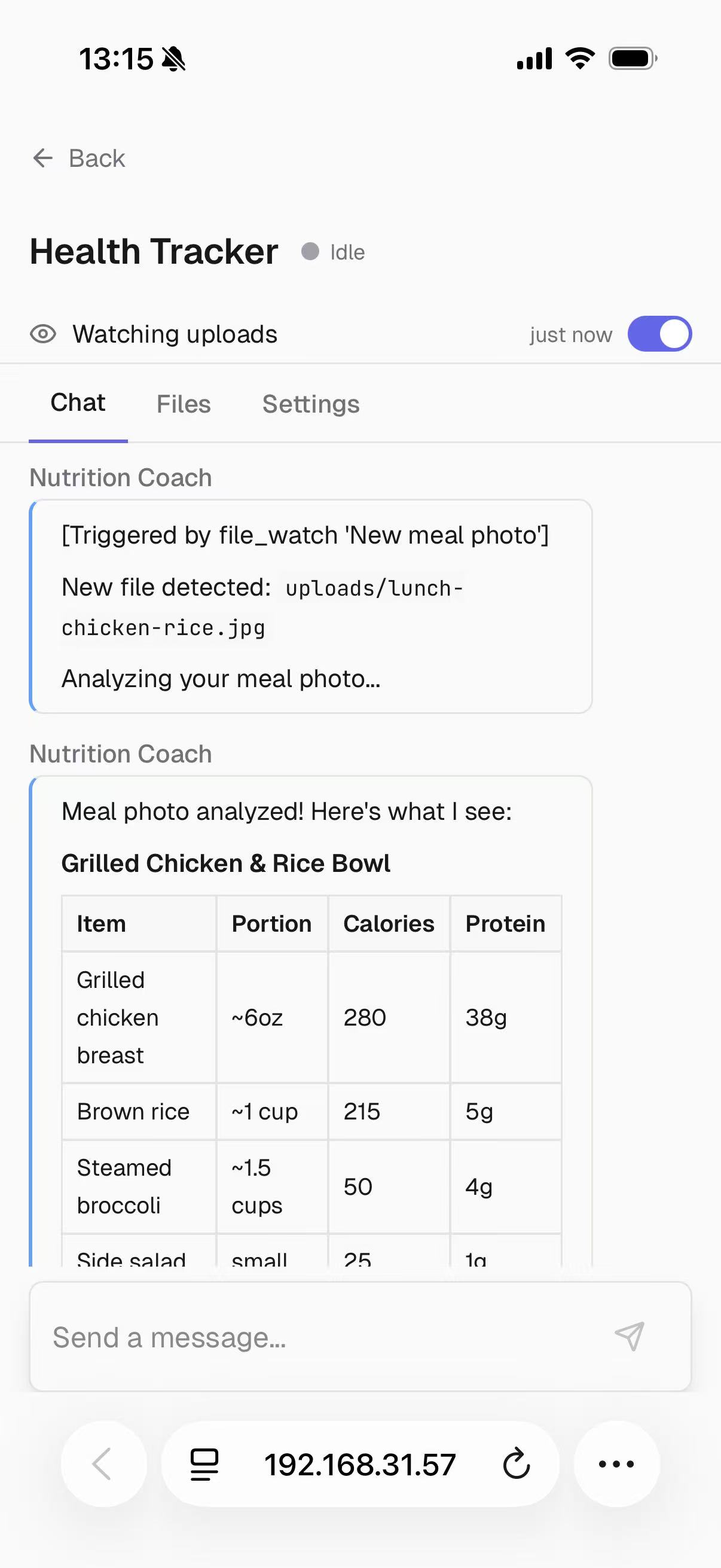
Task: Tap the Protein column header in the meal table
Action: coord(505,923)
